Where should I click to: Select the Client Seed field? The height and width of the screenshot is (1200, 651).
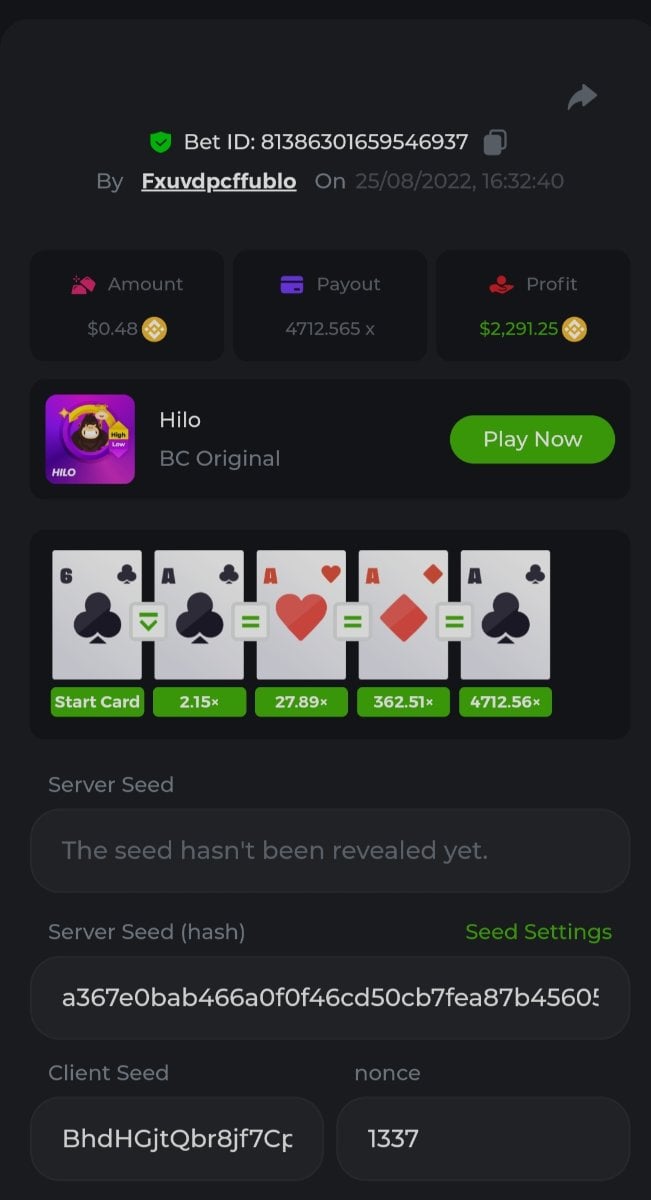pyautogui.click(x=177, y=1138)
